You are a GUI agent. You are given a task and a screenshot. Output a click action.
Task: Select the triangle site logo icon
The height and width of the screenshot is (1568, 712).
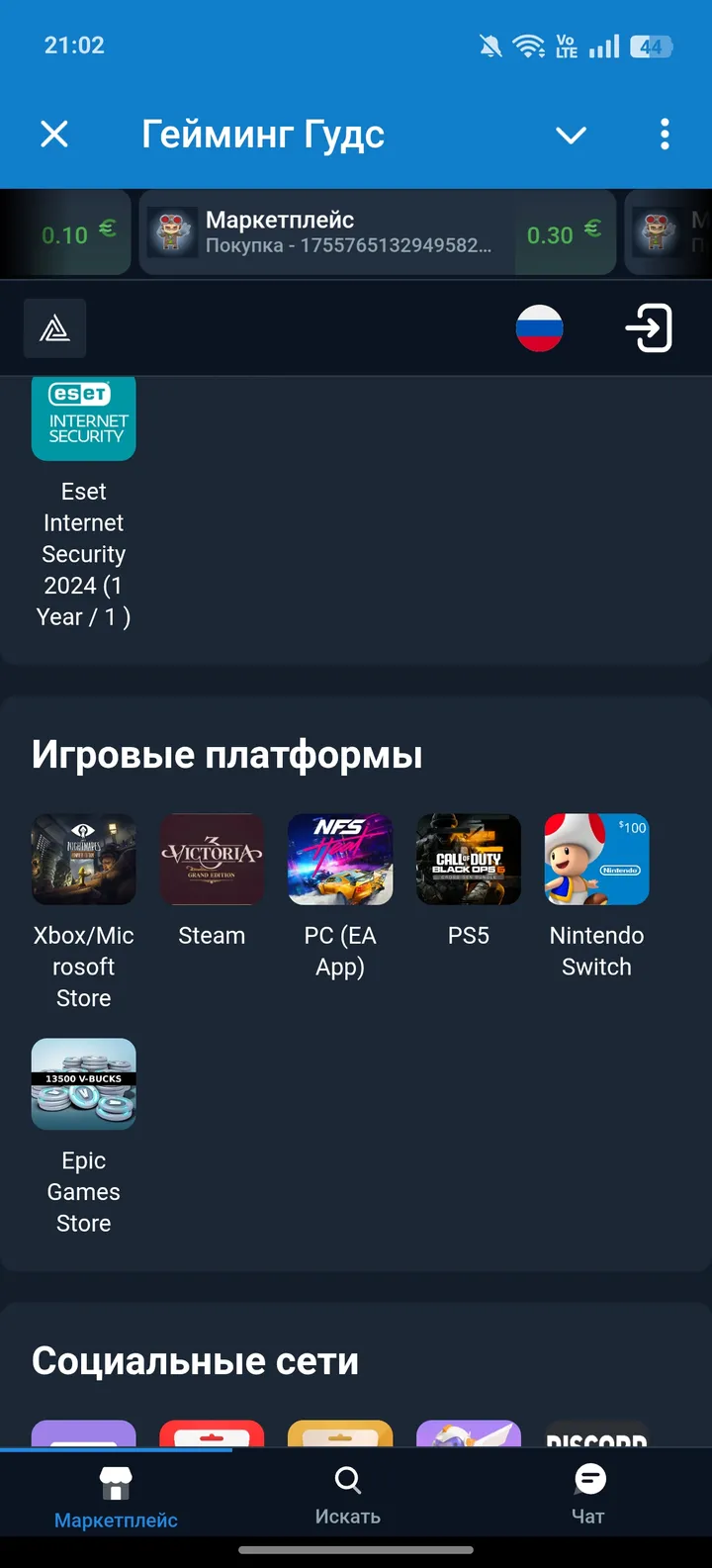coord(54,327)
